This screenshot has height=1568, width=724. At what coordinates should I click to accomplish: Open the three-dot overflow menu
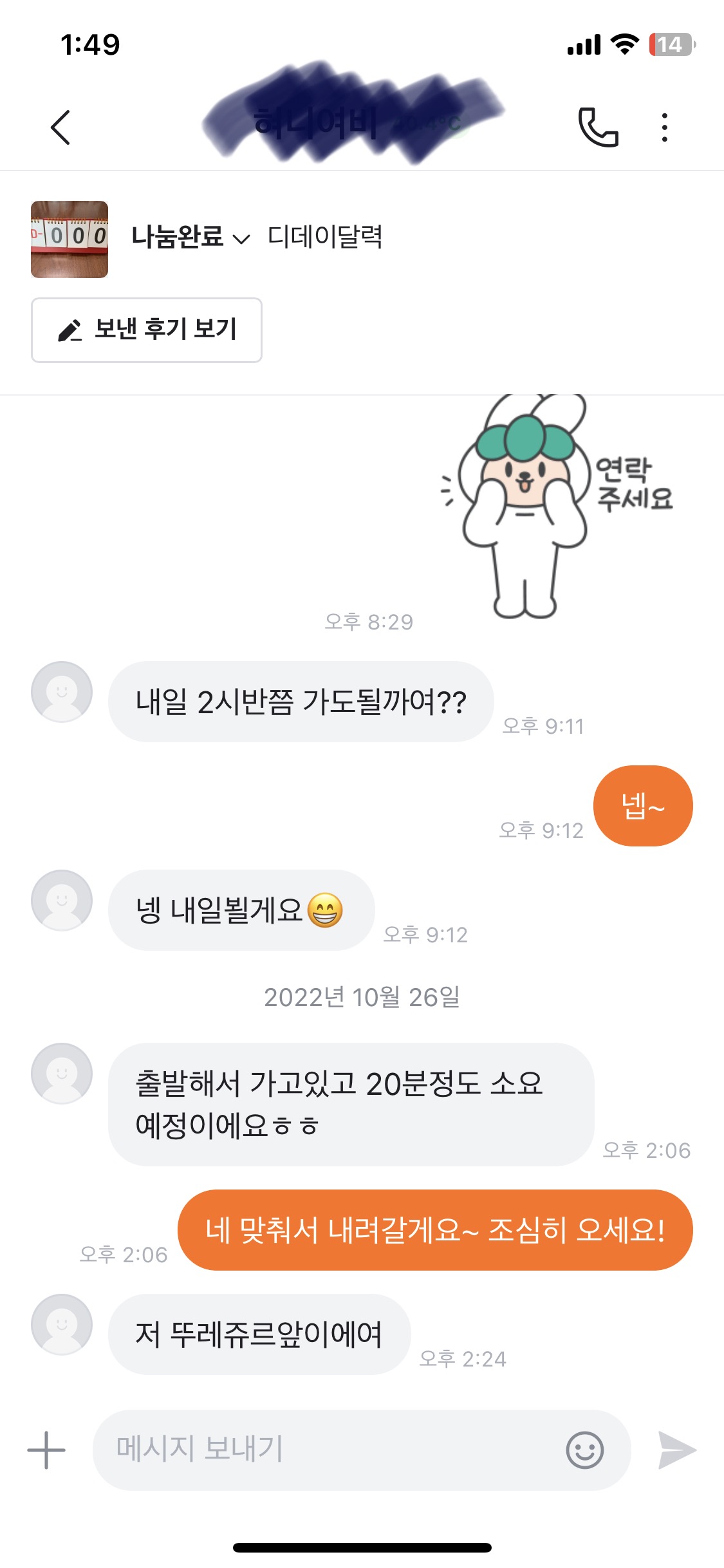[664, 127]
